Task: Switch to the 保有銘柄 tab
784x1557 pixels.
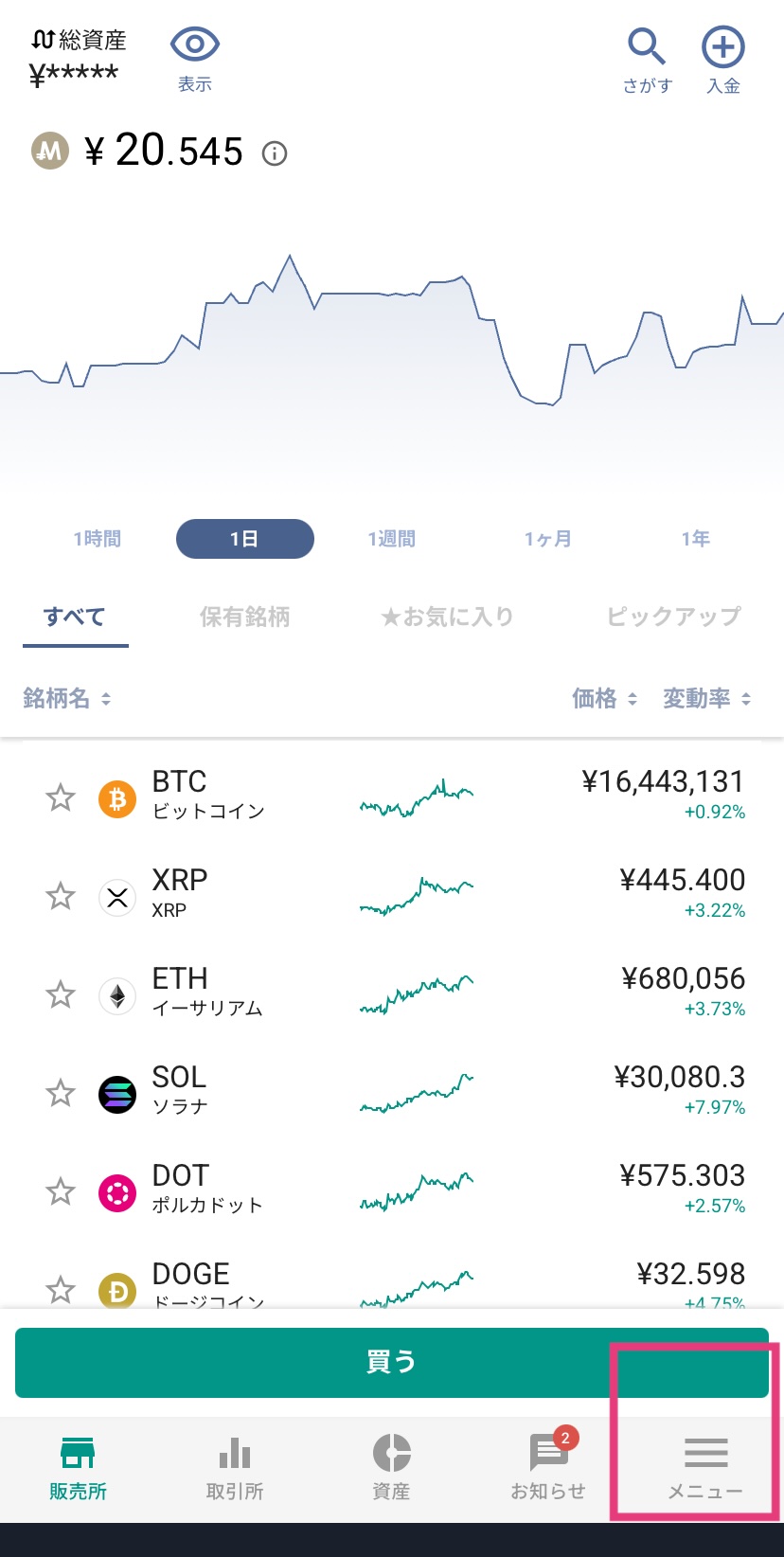Action: 244,617
